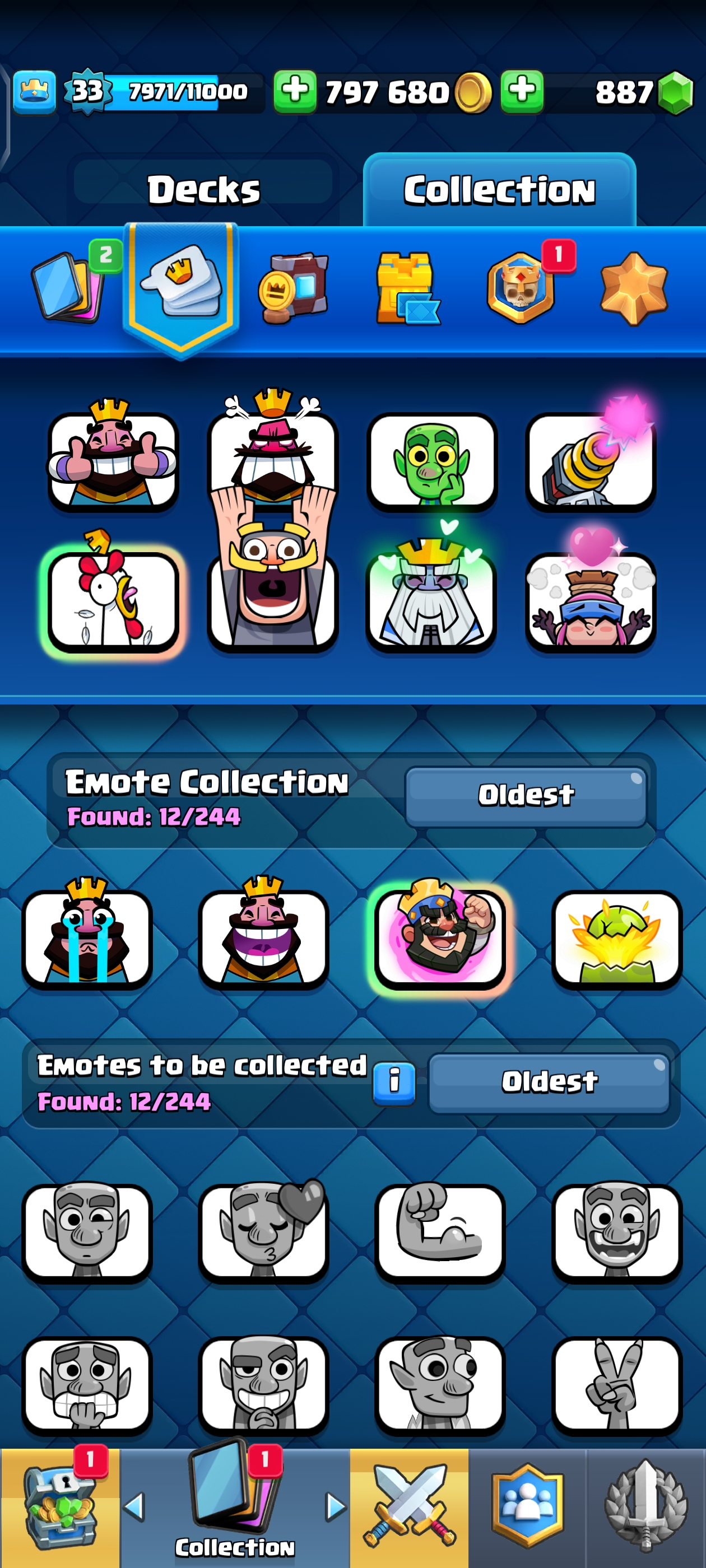Change Emote Collection sort from Oldest
706x1568 pixels.
click(x=525, y=795)
